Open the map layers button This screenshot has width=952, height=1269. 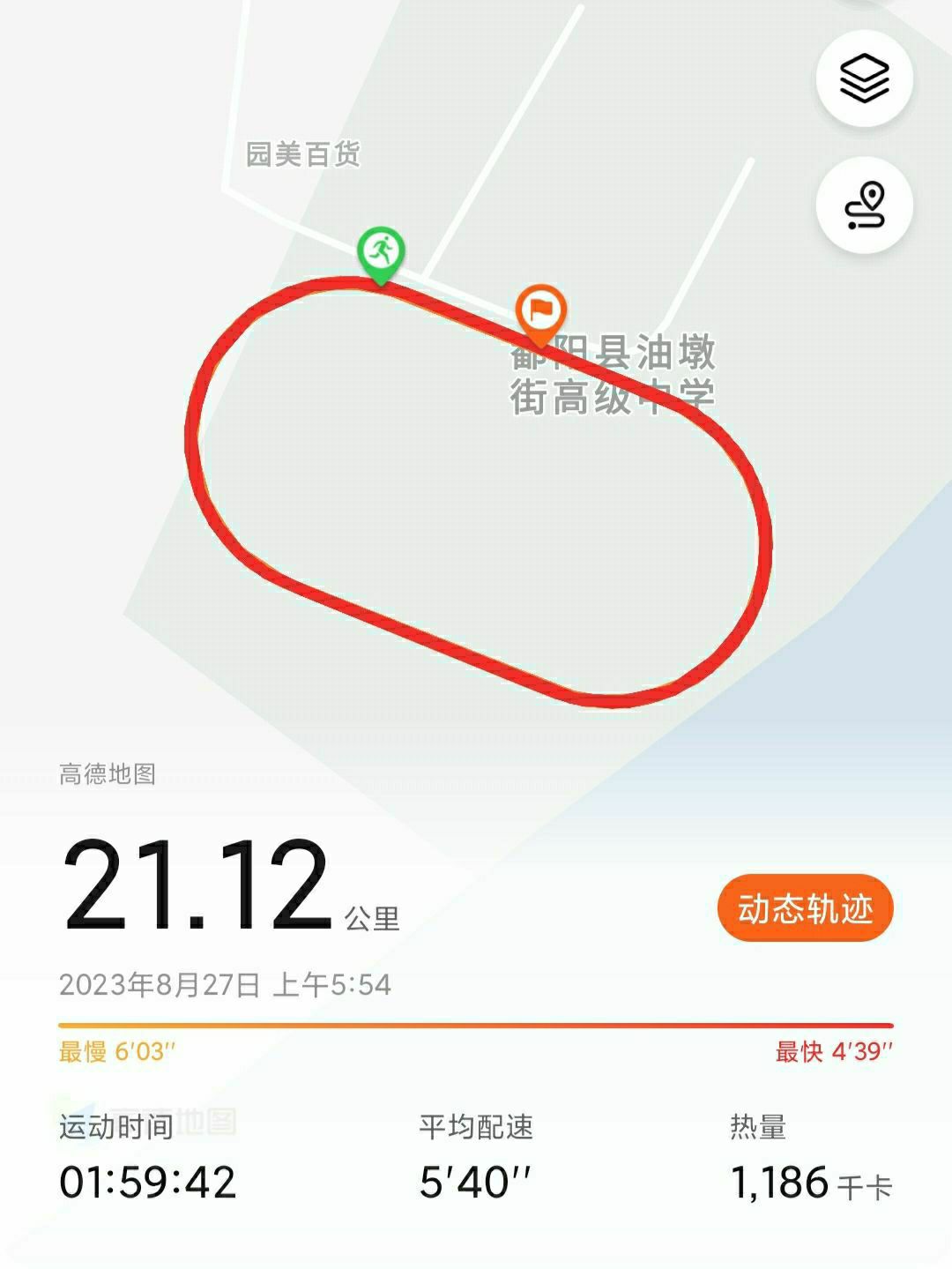864,78
